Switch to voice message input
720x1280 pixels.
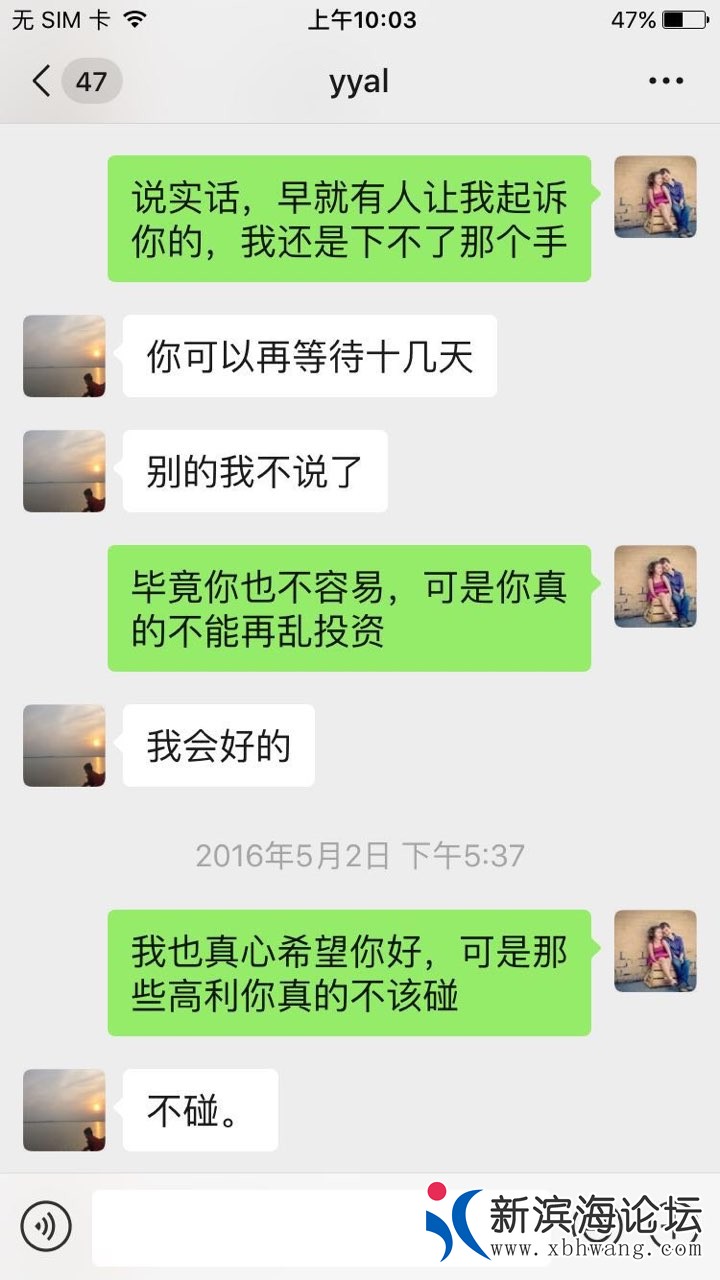(x=46, y=1226)
